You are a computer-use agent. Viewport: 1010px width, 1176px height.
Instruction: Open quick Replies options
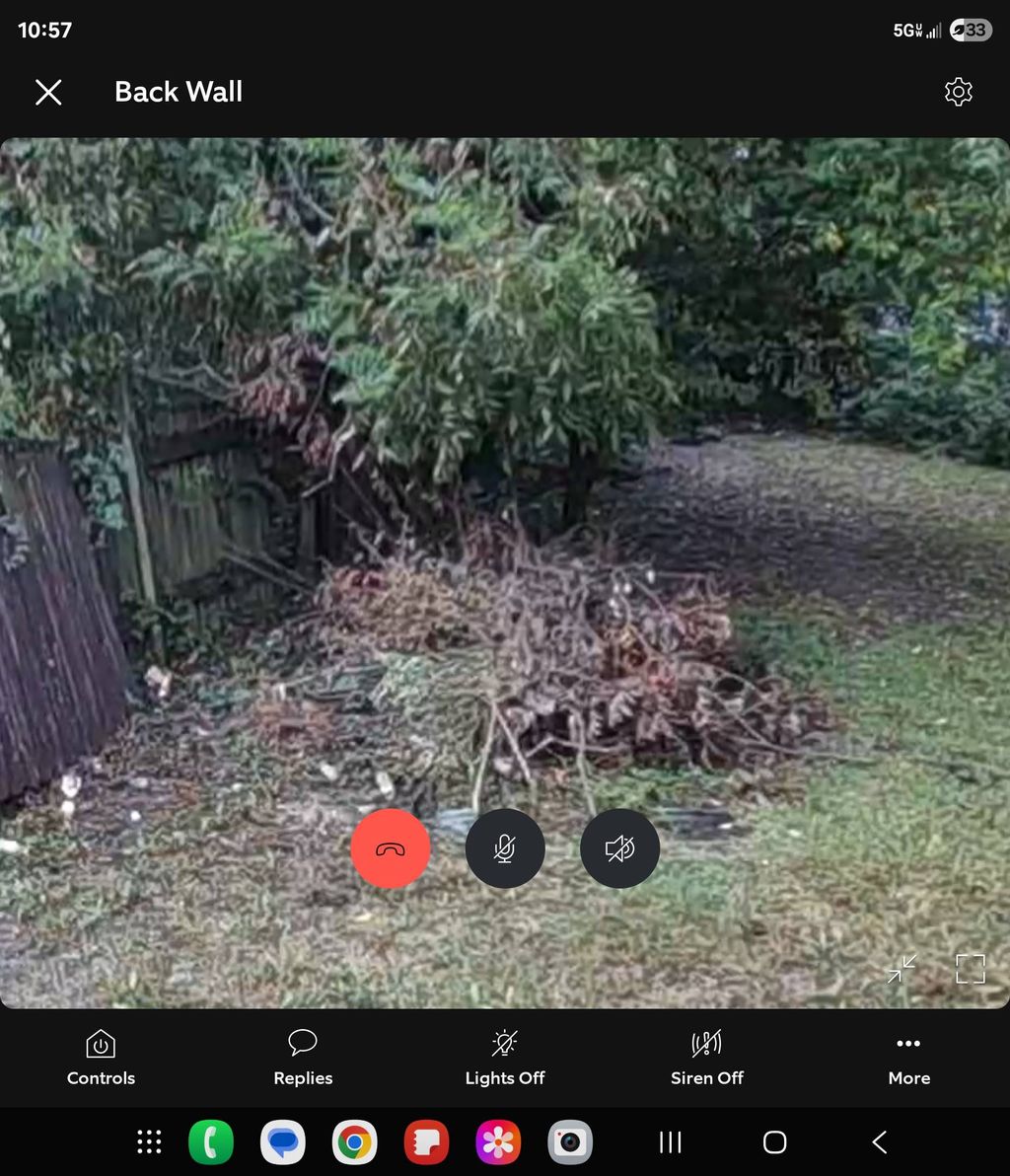pyautogui.click(x=303, y=1058)
